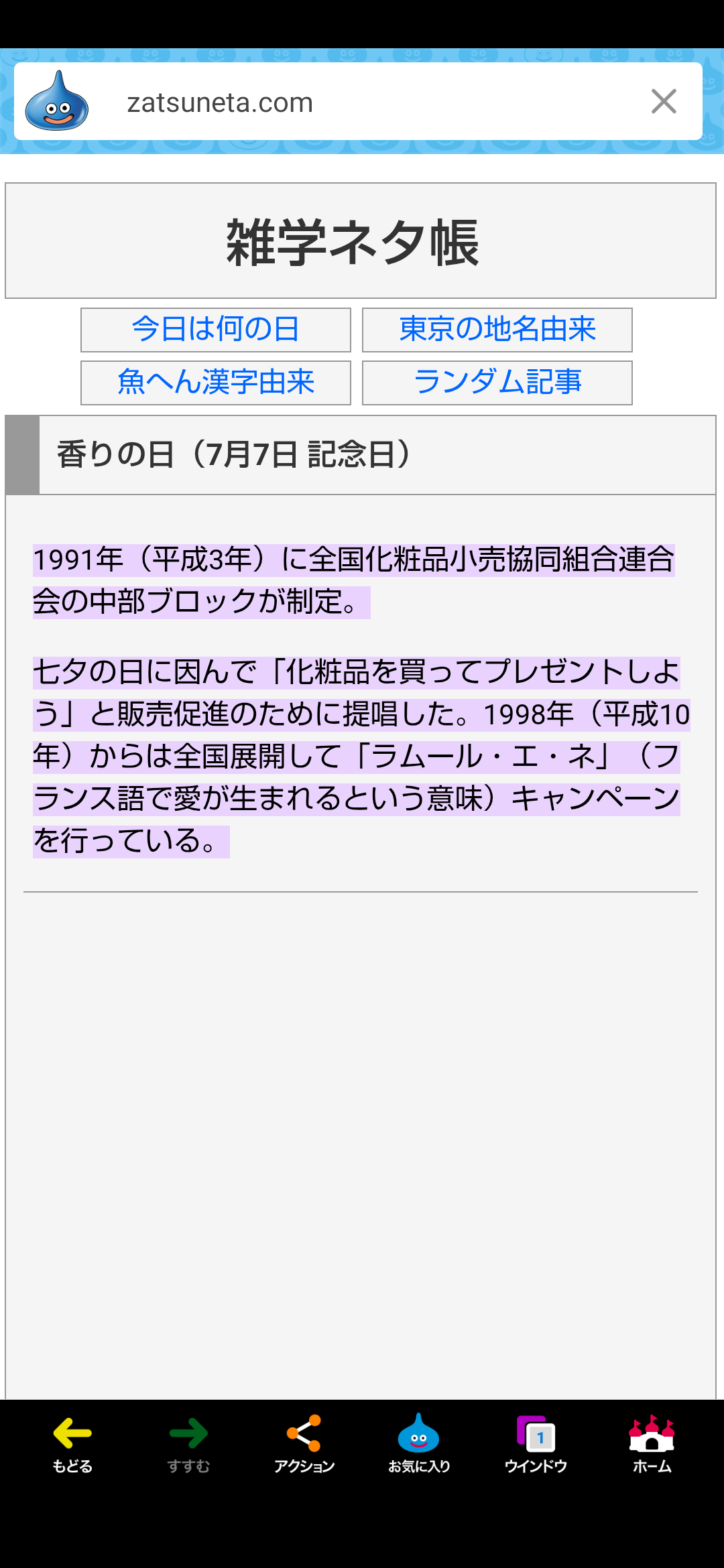This screenshot has height=1568, width=724.
Task: Open the 魚へん漢字由来 link
Action: coord(216,383)
